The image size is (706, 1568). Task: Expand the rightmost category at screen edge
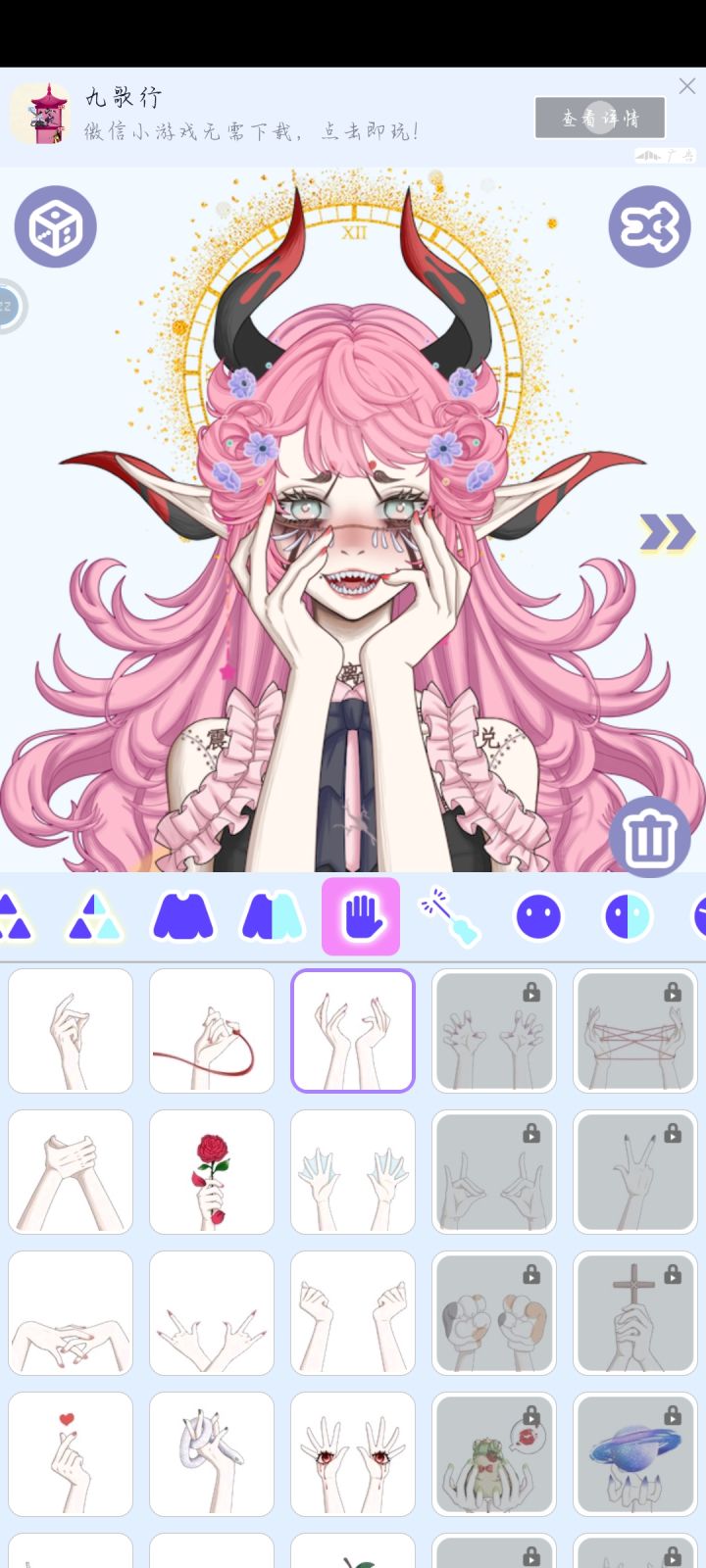[699, 917]
